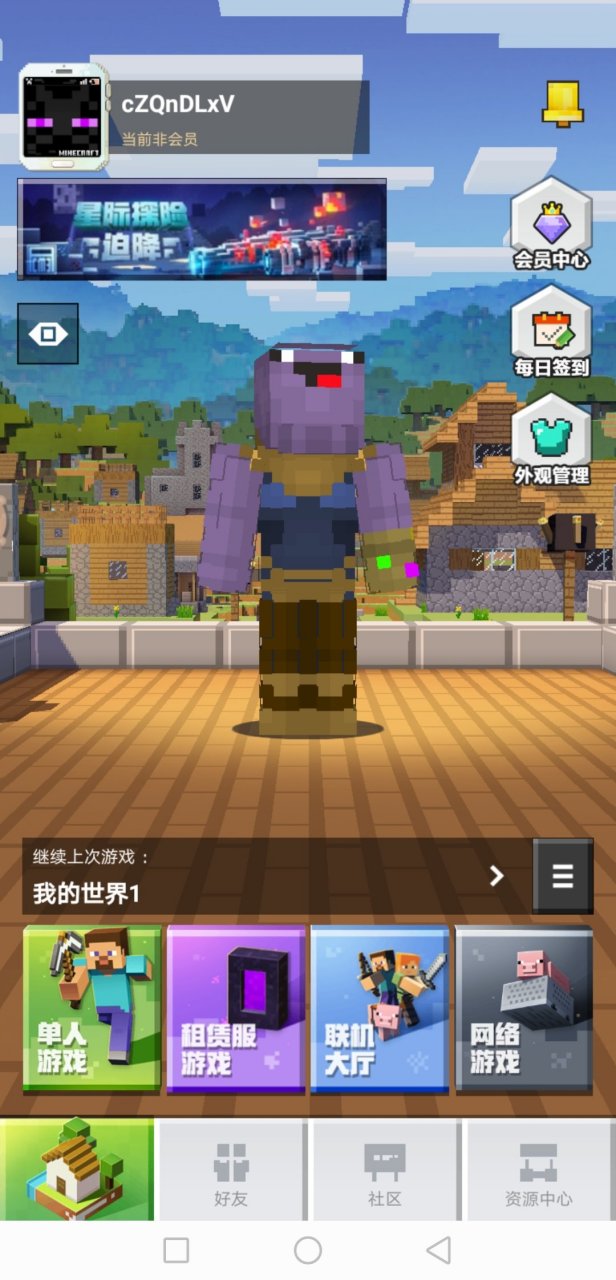The height and width of the screenshot is (1280, 616).
Task: Switch to the 资源中心 tab
Action: pos(539,1170)
